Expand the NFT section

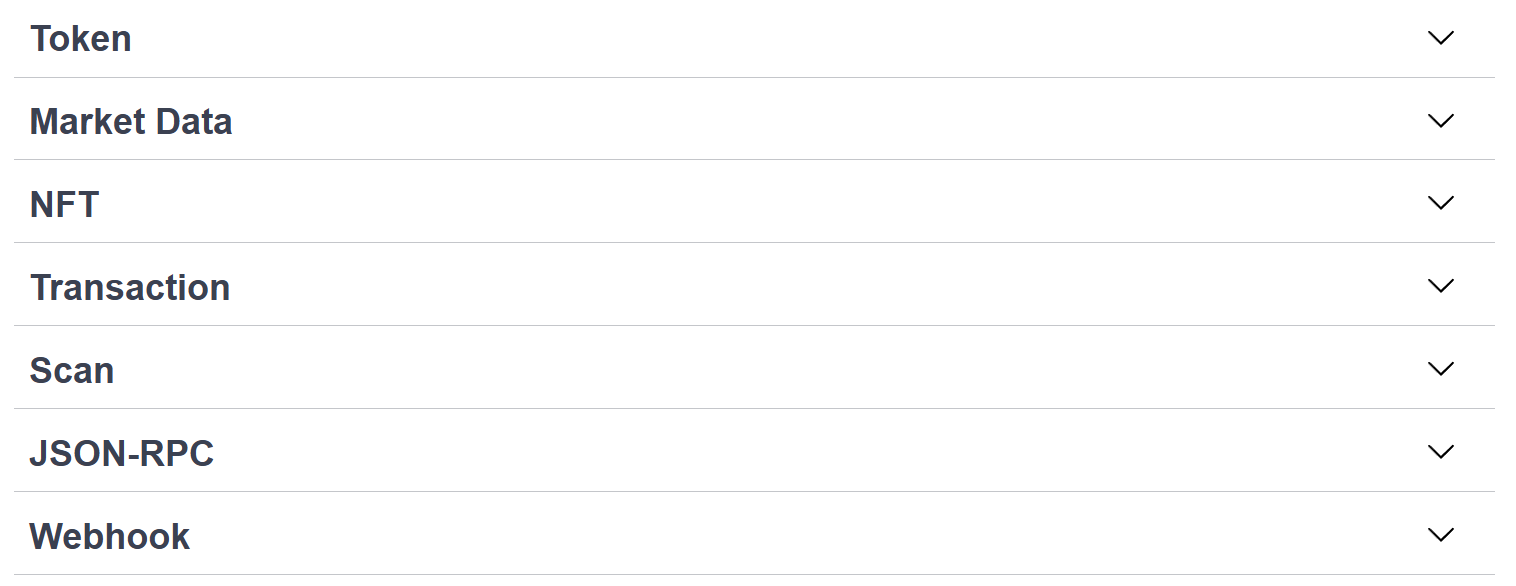point(1440,203)
